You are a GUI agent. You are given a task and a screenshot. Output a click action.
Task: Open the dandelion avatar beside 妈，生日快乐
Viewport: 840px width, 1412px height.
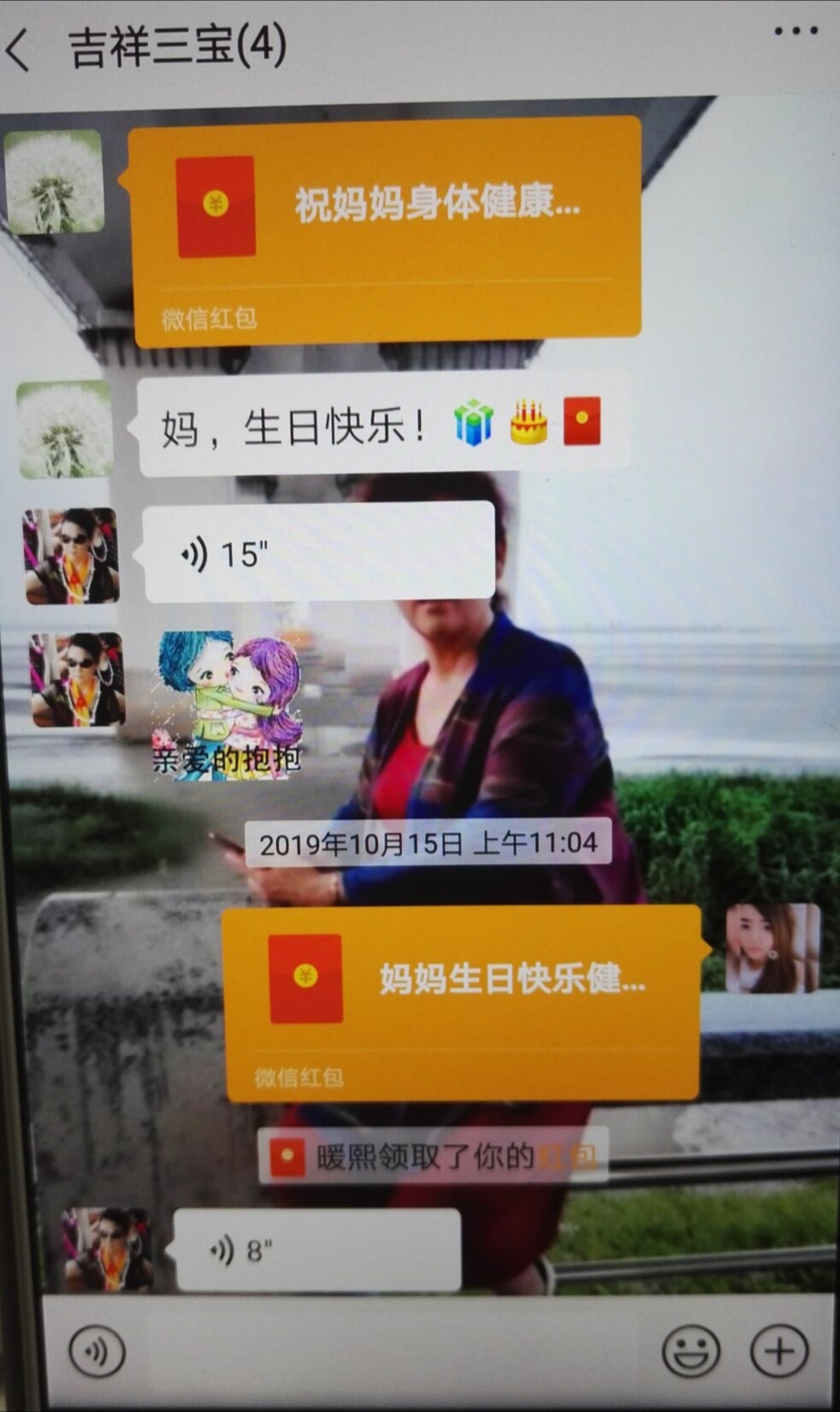(x=65, y=428)
